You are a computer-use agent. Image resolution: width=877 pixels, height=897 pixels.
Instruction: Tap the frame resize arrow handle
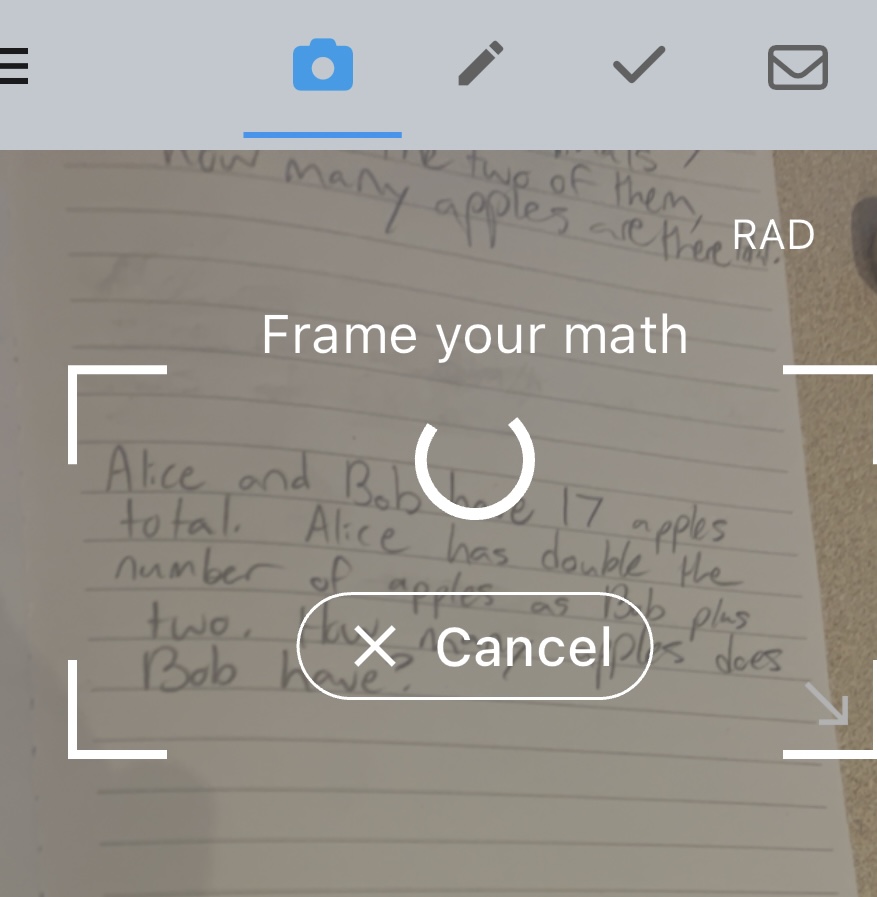[x=827, y=703]
